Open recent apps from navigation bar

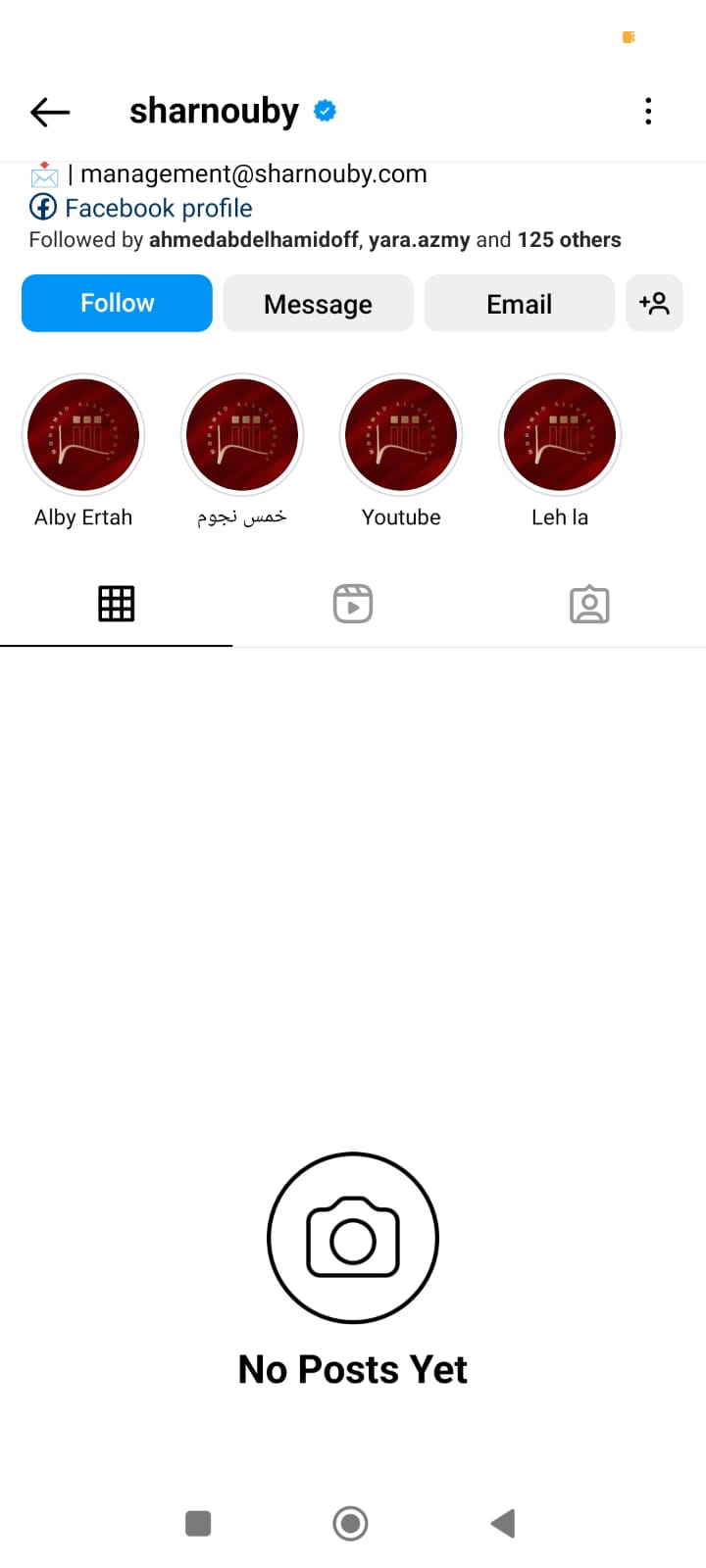coord(198,1523)
